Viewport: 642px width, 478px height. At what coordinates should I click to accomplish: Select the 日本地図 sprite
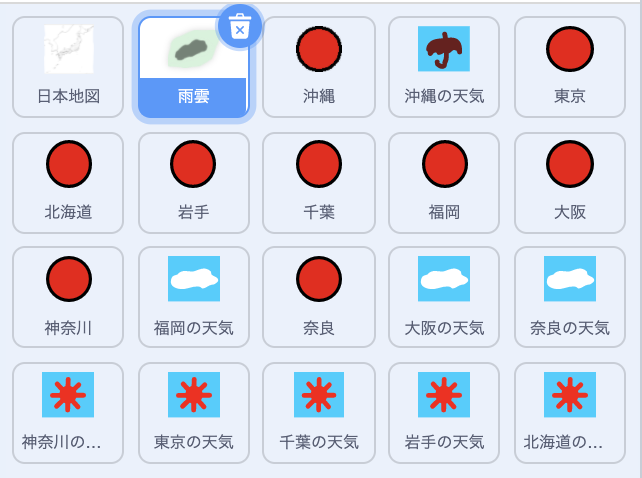[x=68, y=67]
